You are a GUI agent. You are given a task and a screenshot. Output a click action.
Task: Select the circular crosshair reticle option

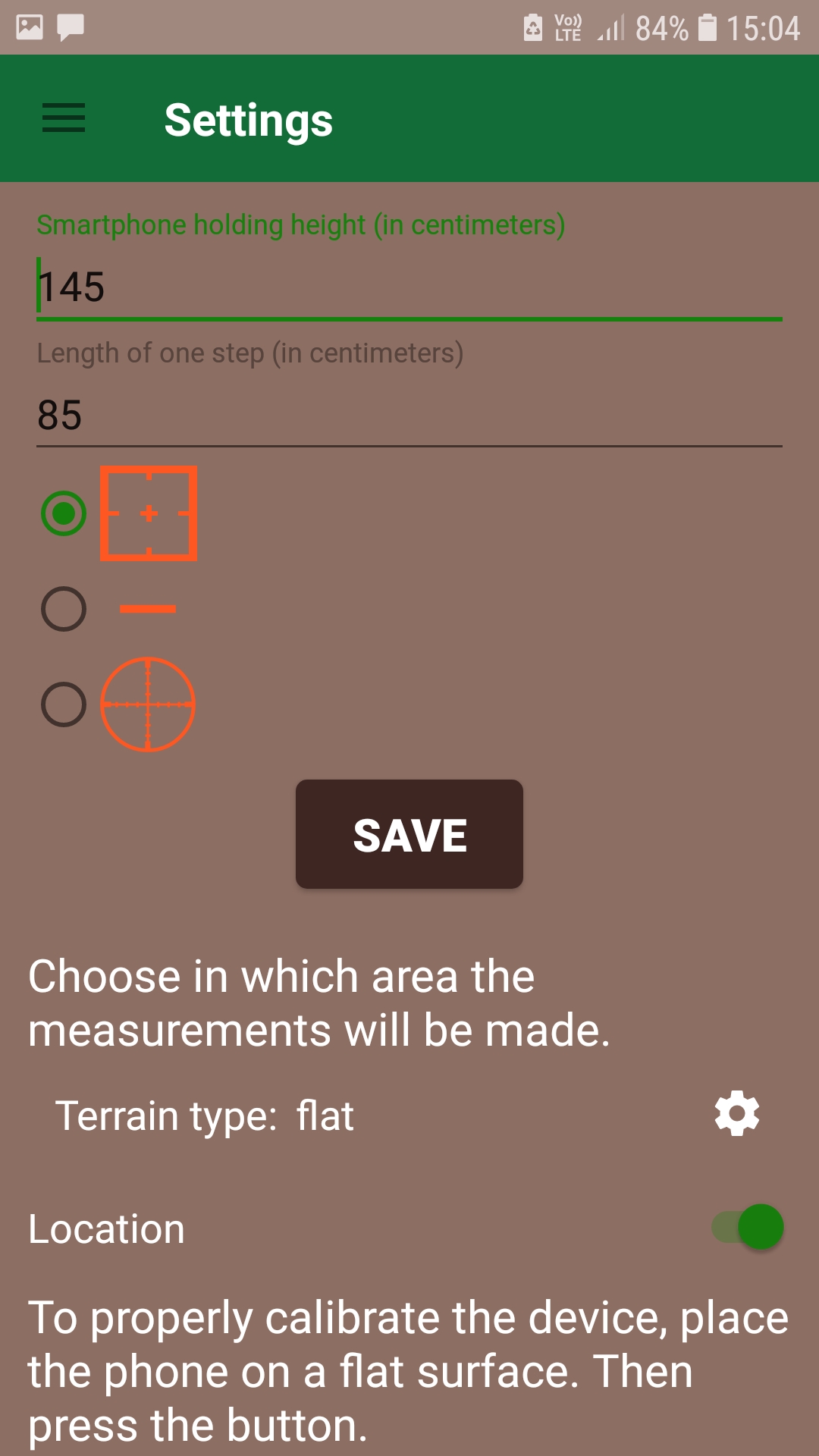(x=64, y=704)
